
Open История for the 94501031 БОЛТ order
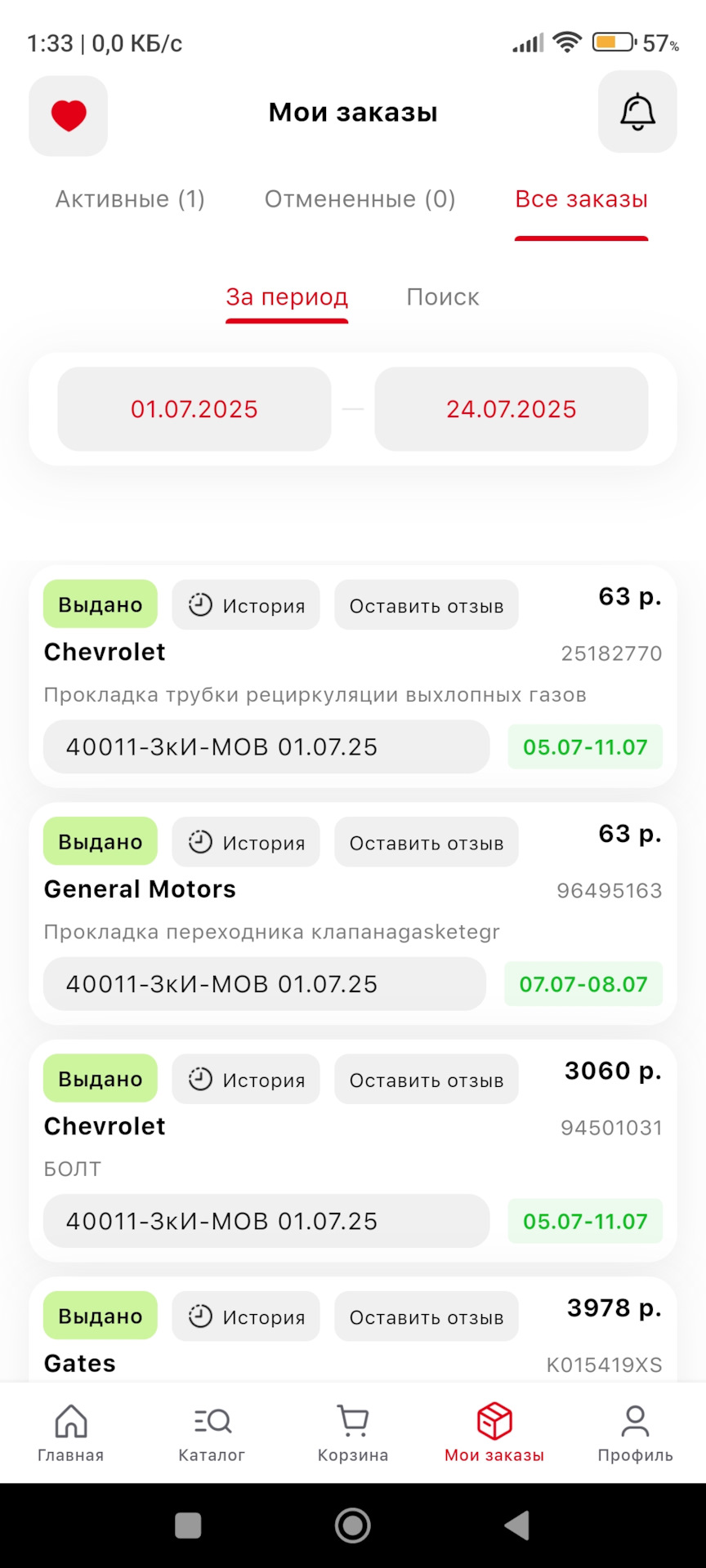246,1080
